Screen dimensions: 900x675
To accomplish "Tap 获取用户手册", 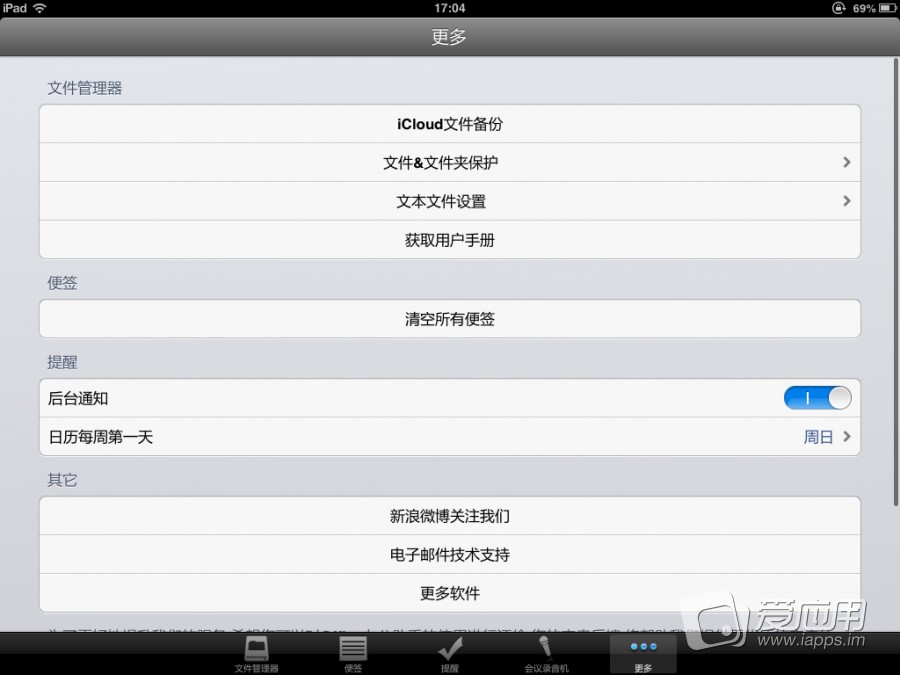I will click(x=449, y=240).
